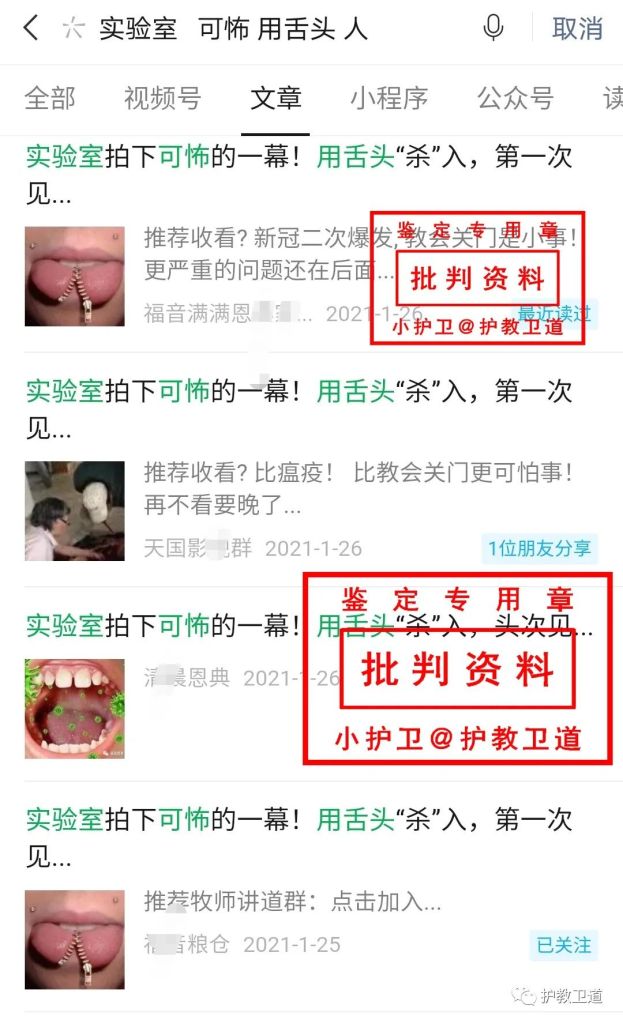Show 公众号 results tab

pos(515,98)
